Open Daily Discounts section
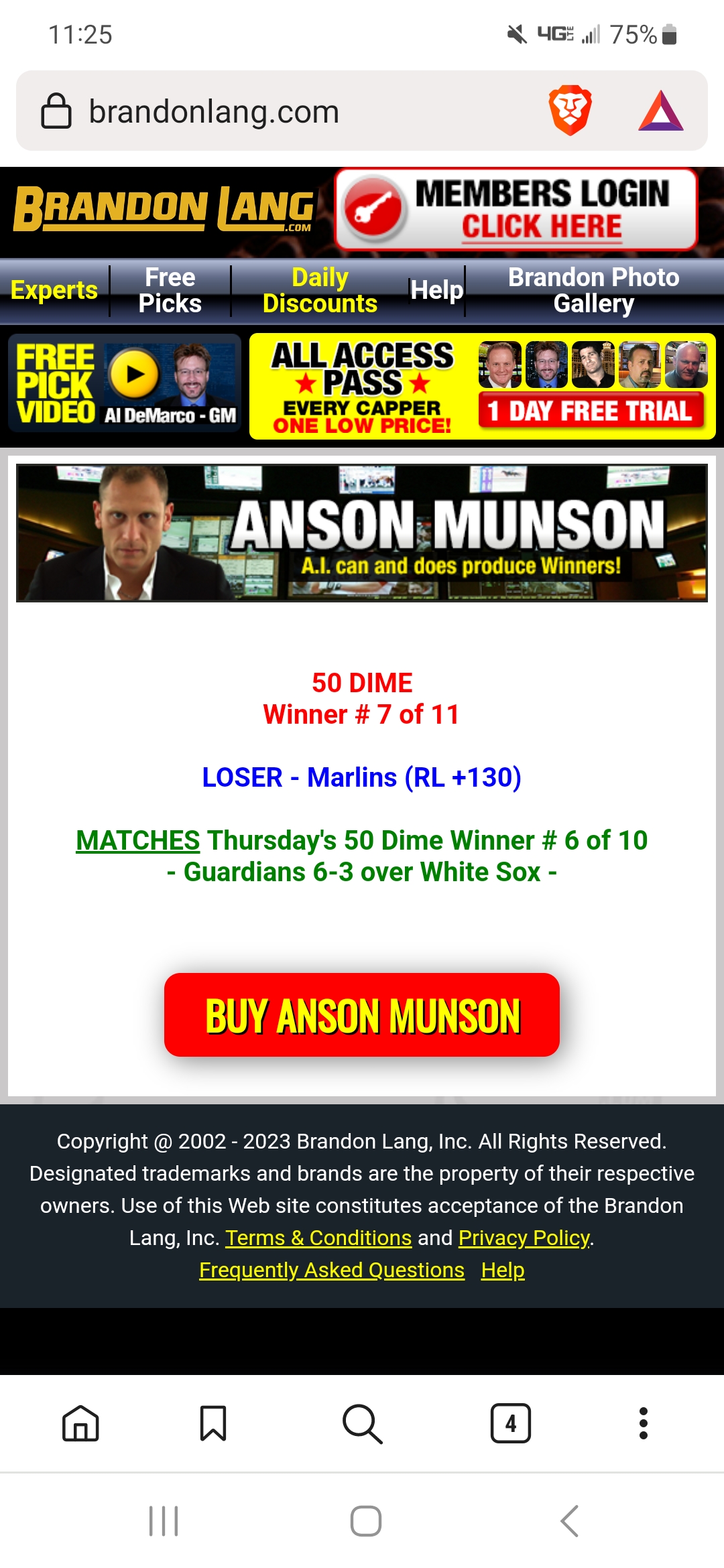Image resolution: width=724 pixels, height=1568 pixels. pos(320,290)
